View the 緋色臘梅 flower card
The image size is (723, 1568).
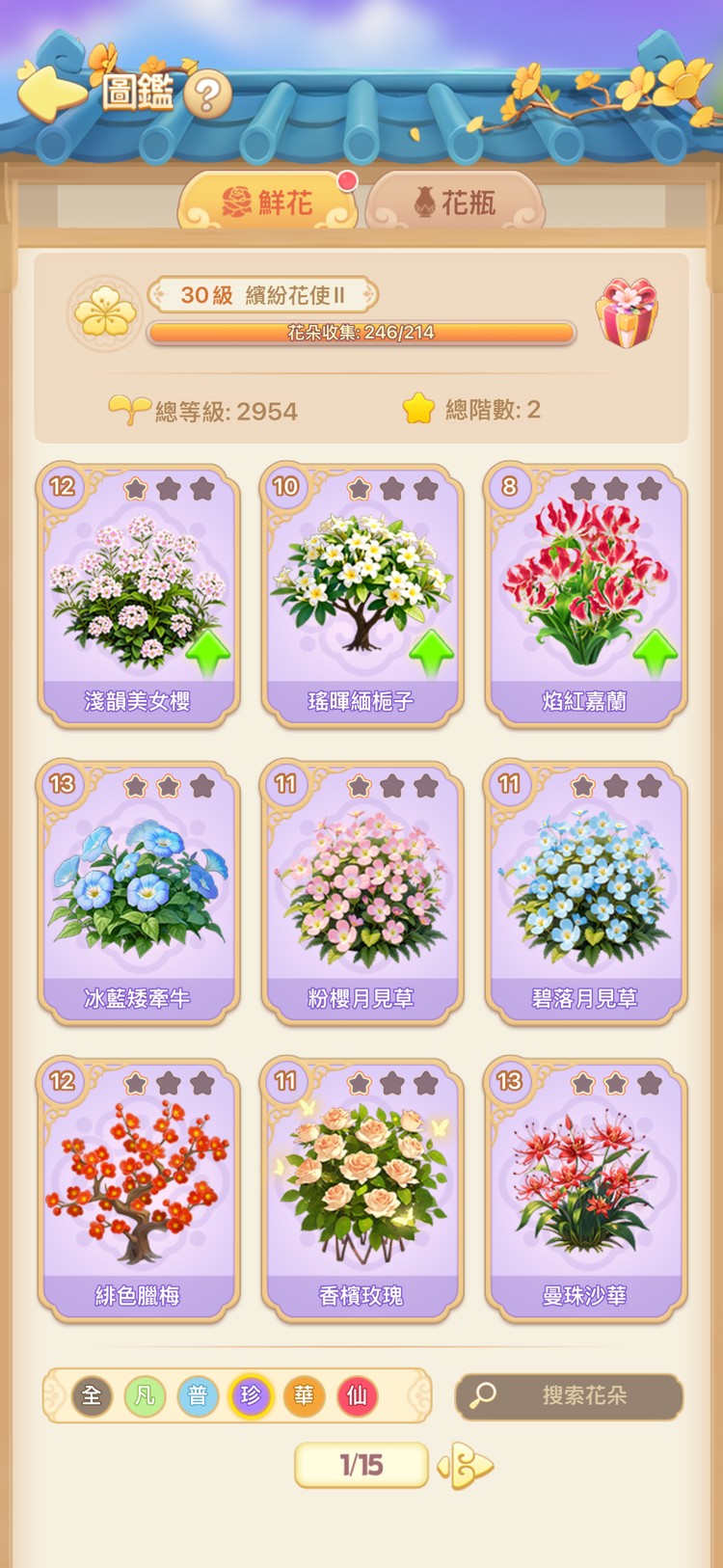click(138, 1189)
